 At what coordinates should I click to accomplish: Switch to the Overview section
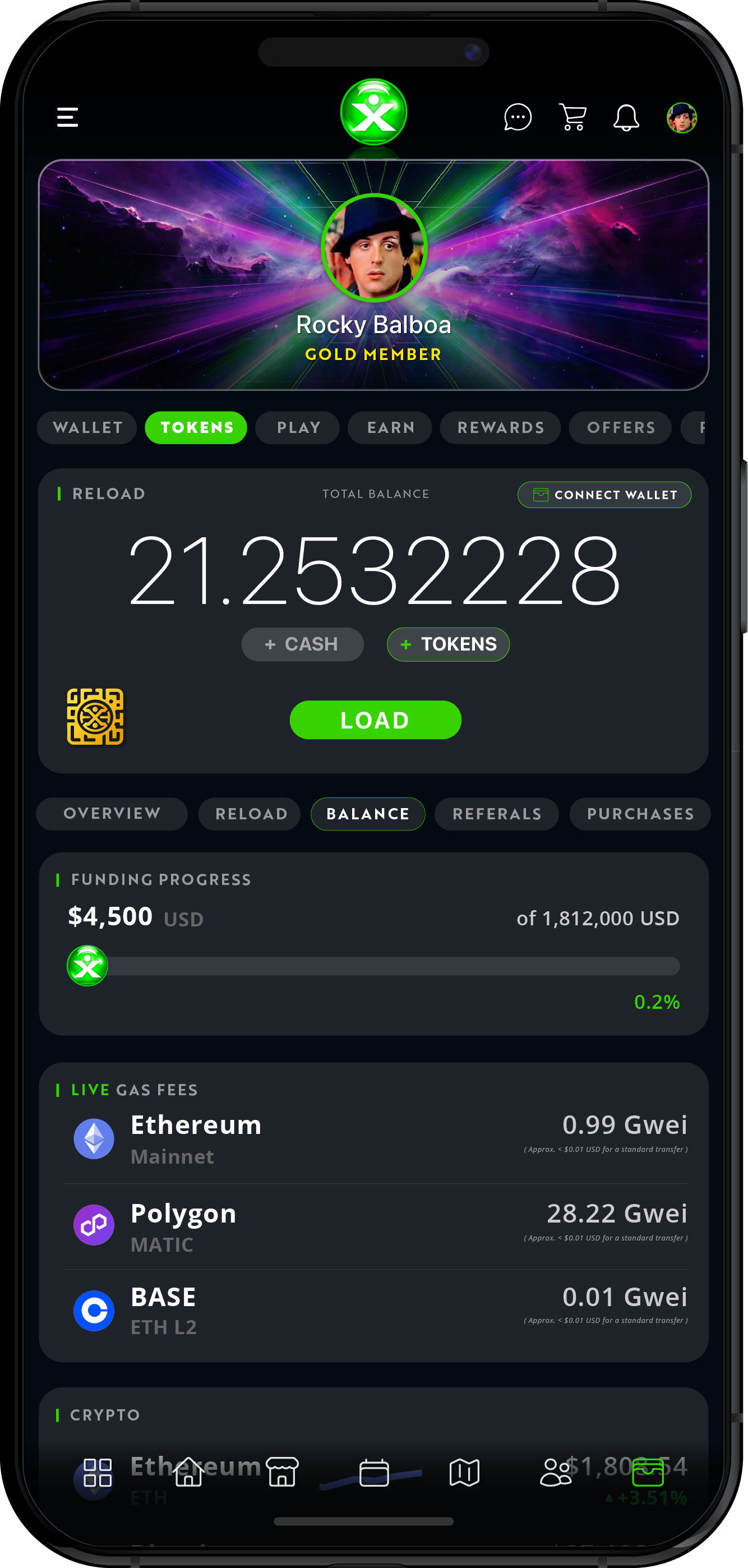112,814
